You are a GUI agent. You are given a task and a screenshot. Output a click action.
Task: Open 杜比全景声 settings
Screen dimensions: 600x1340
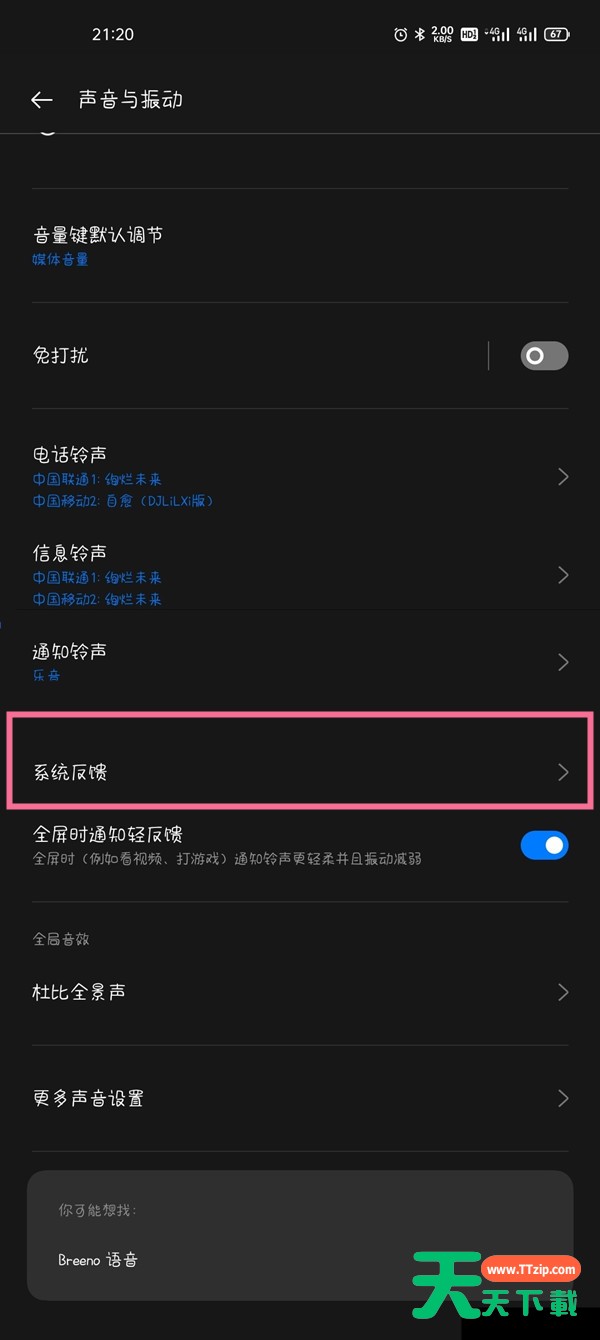click(x=300, y=992)
